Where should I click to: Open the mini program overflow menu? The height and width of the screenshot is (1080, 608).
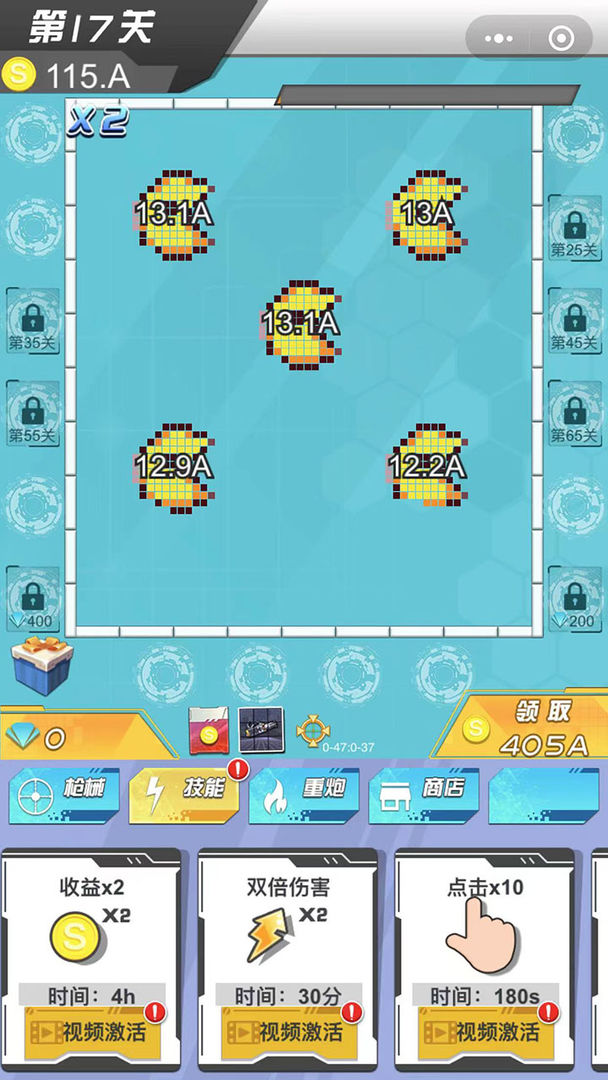pos(497,39)
